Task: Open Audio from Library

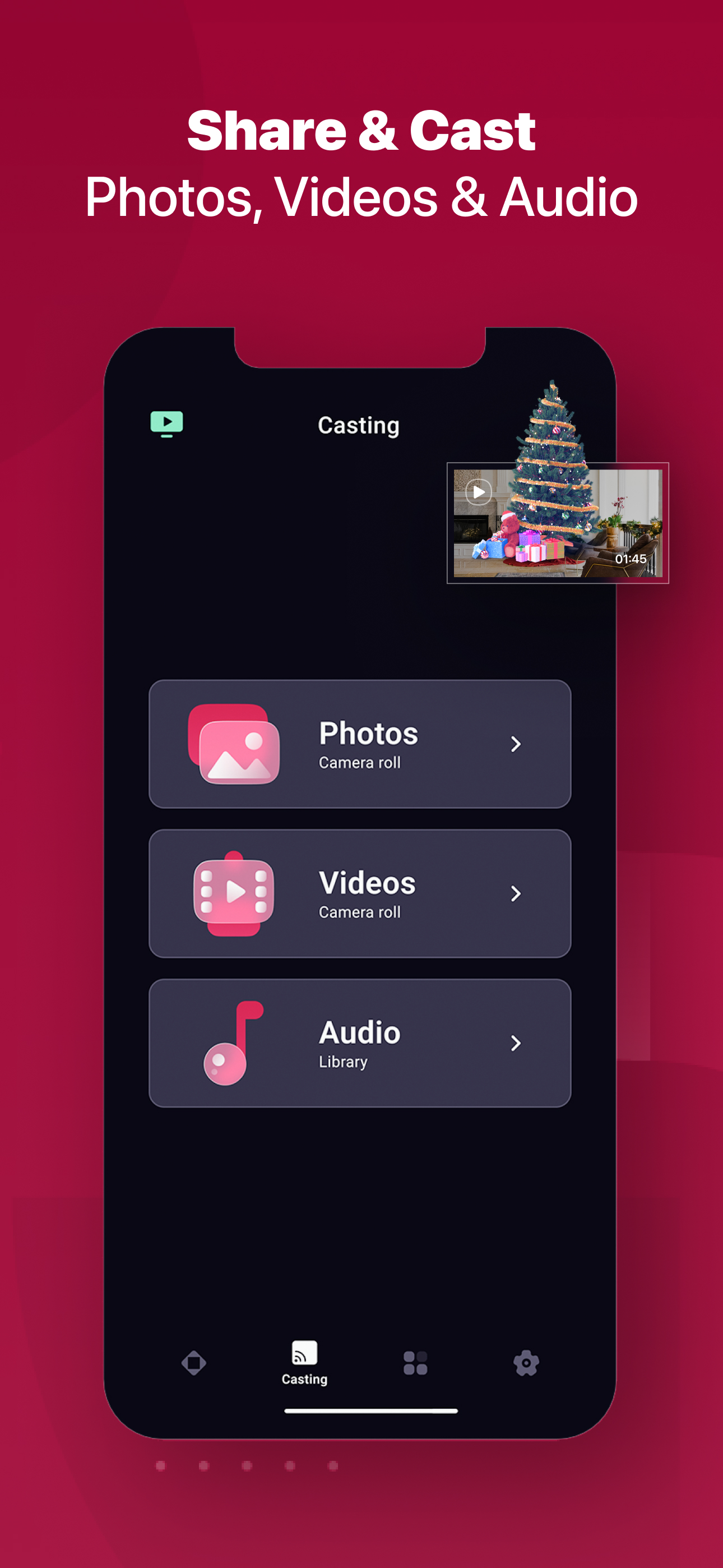Action: (x=360, y=1042)
